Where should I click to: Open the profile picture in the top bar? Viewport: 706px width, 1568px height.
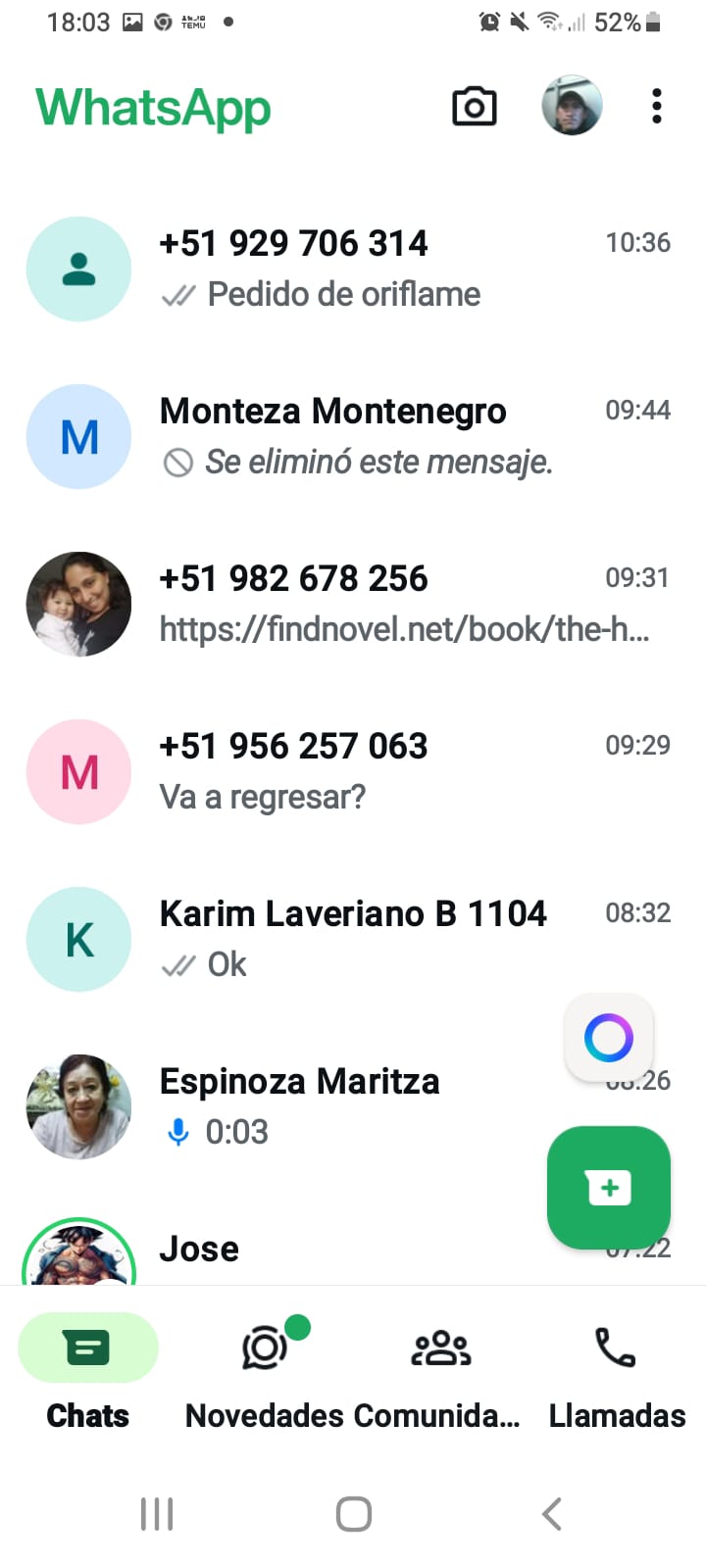tap(572, 106)
